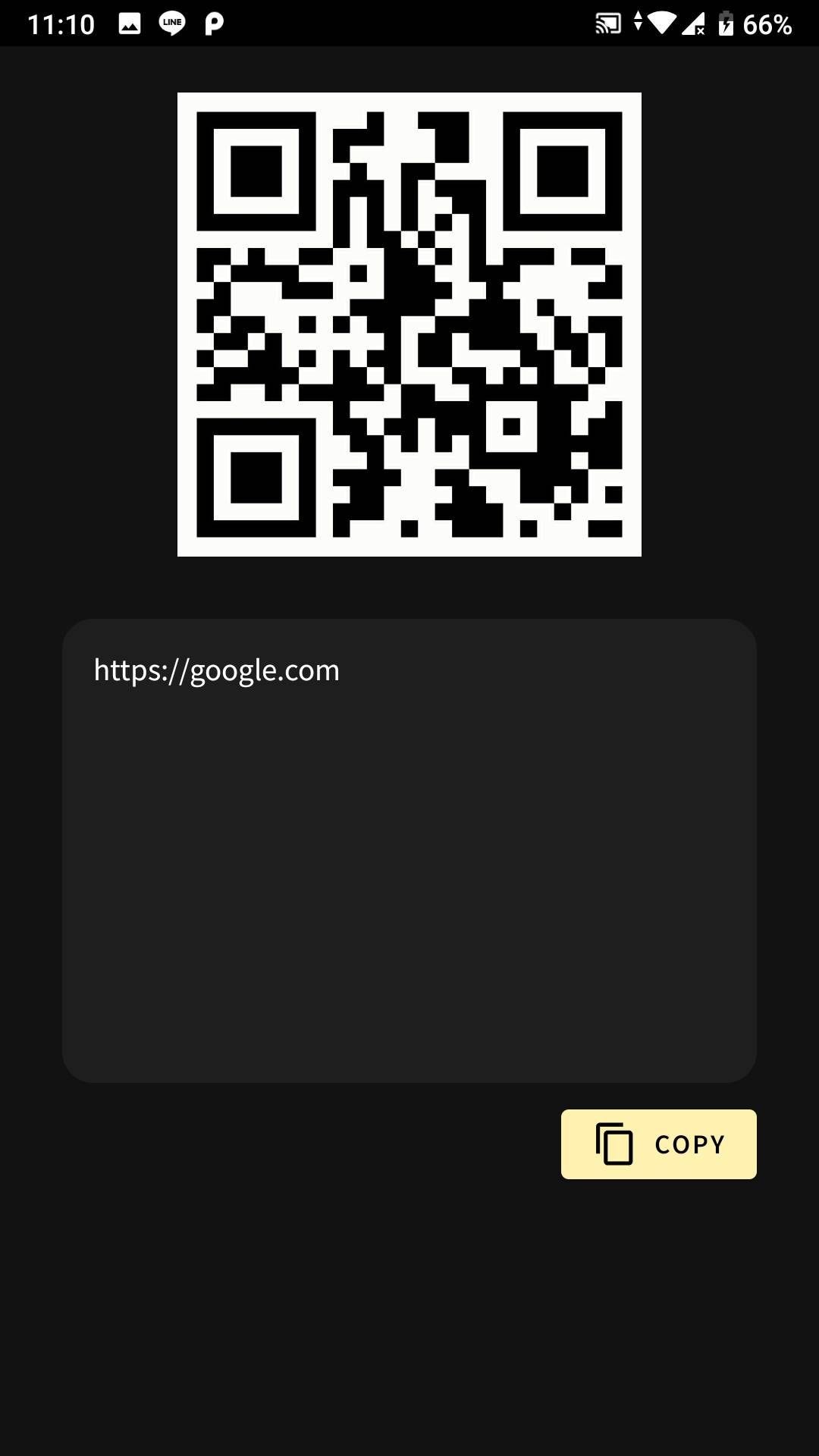Tap the dark content card below the QR
Screen dimensions: 819x1456
[x=409, y=849]
